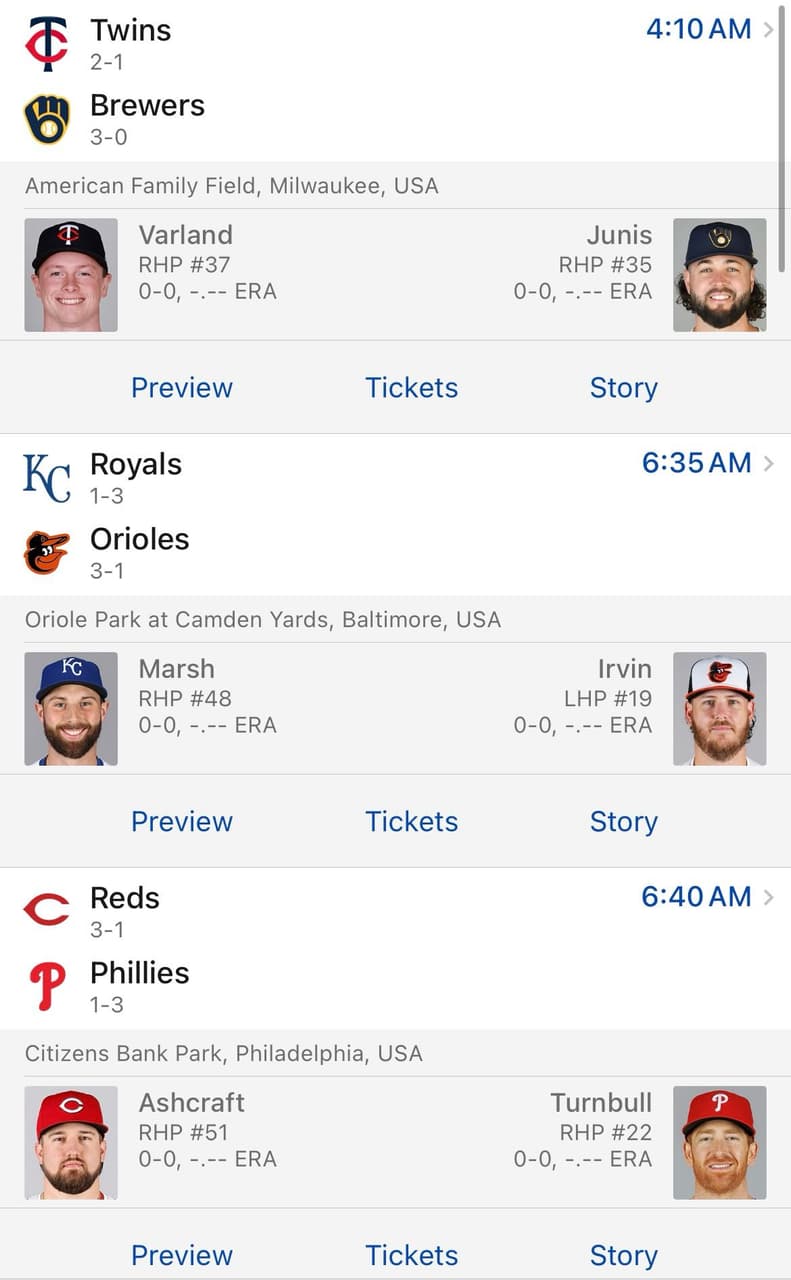The height and width of the screenshot is (1280, 791).
Task: Open pitcher Varland's headshot photo
Action: 70,274
